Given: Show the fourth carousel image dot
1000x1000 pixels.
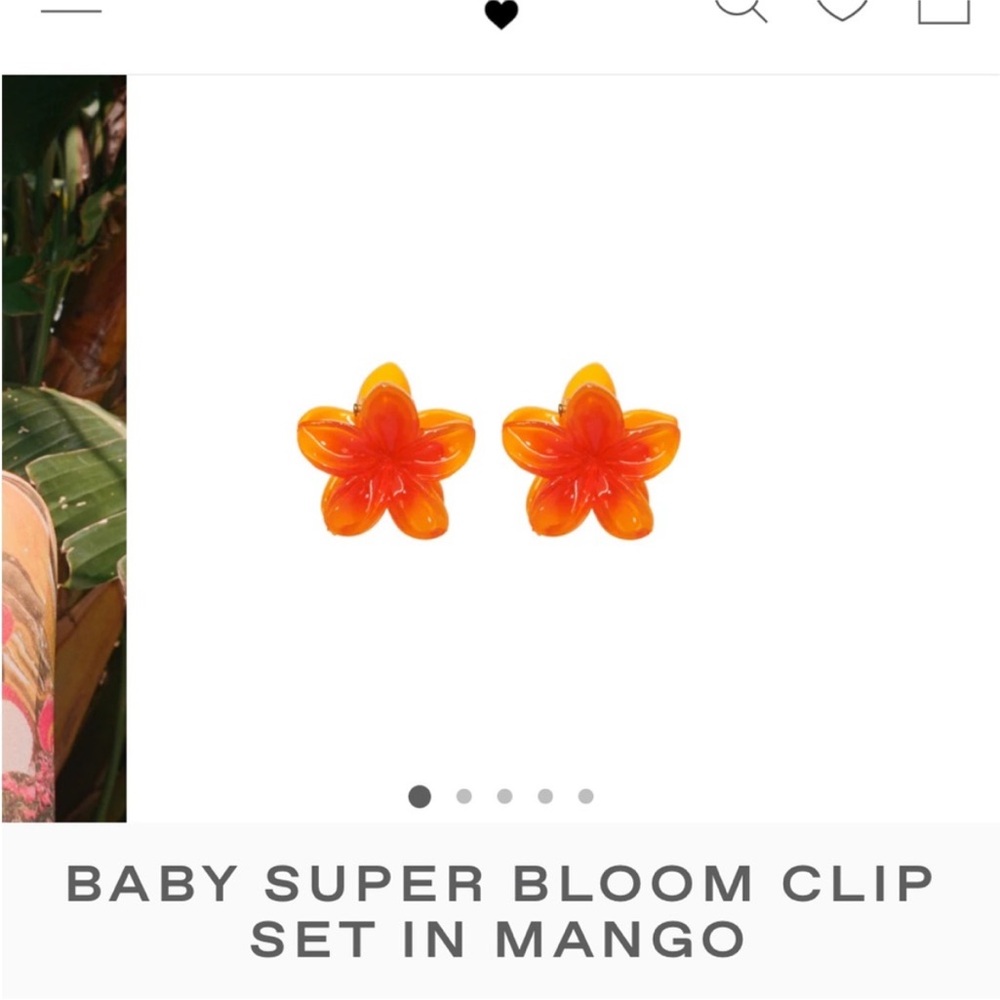Looking at the screenshot, I should [545, 796].
